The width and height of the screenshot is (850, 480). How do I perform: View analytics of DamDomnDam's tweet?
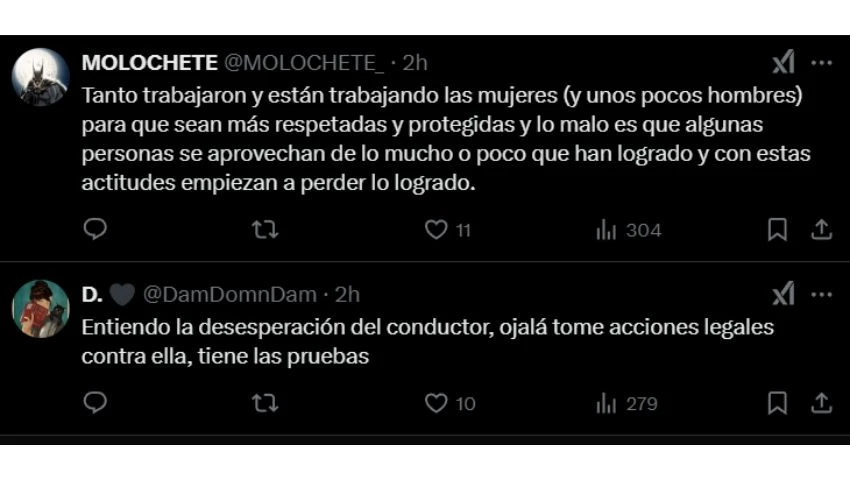(x=607, y=403)
